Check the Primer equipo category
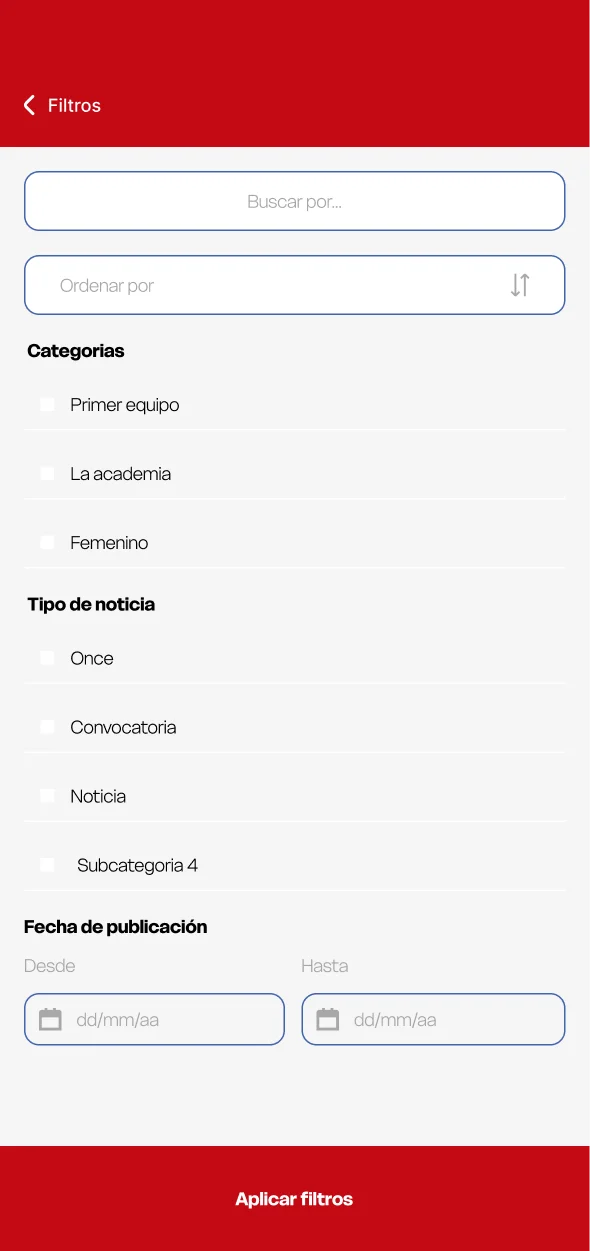The image size is (590, 1251). click(47, 404)
